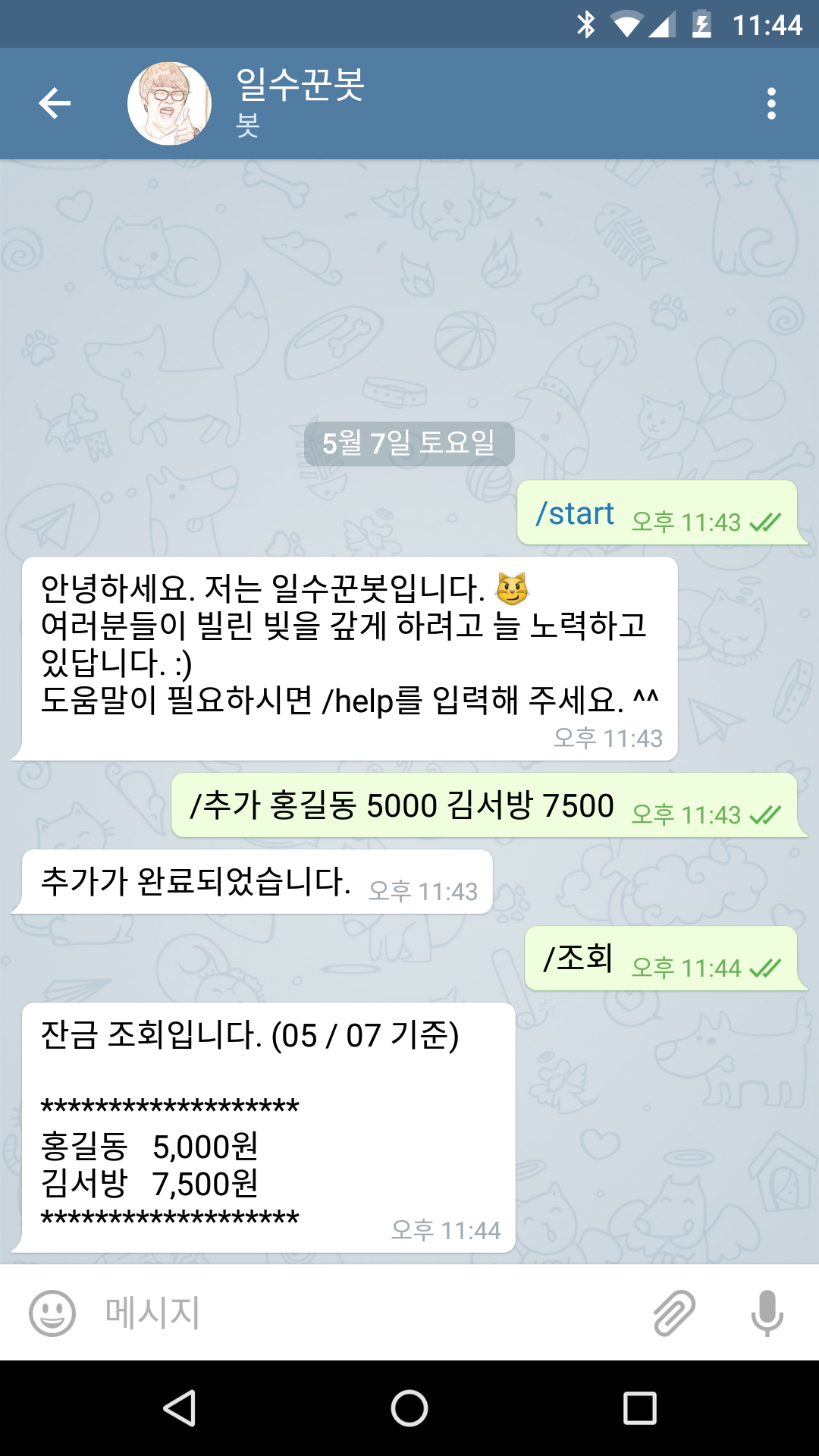Go back from the 일수꾼봇 chat
This screenshot has width=819, height=1456.
(x=55, y=104)
